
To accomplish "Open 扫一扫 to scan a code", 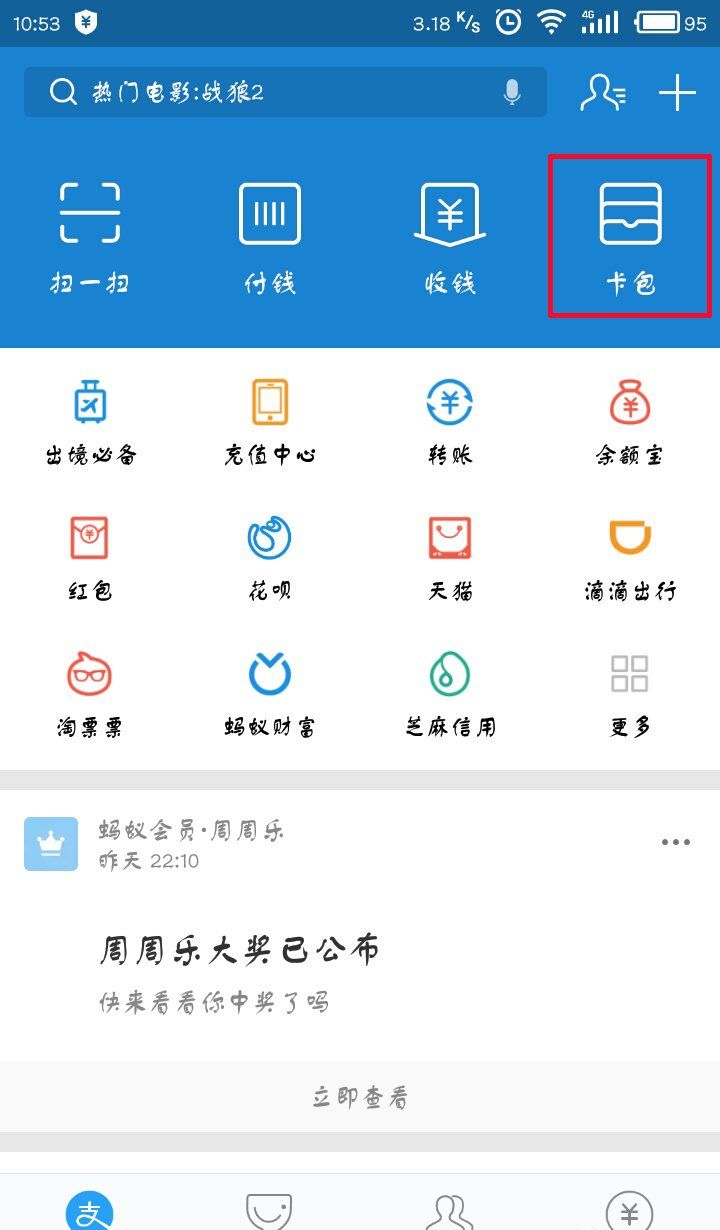I will [90, 236].
